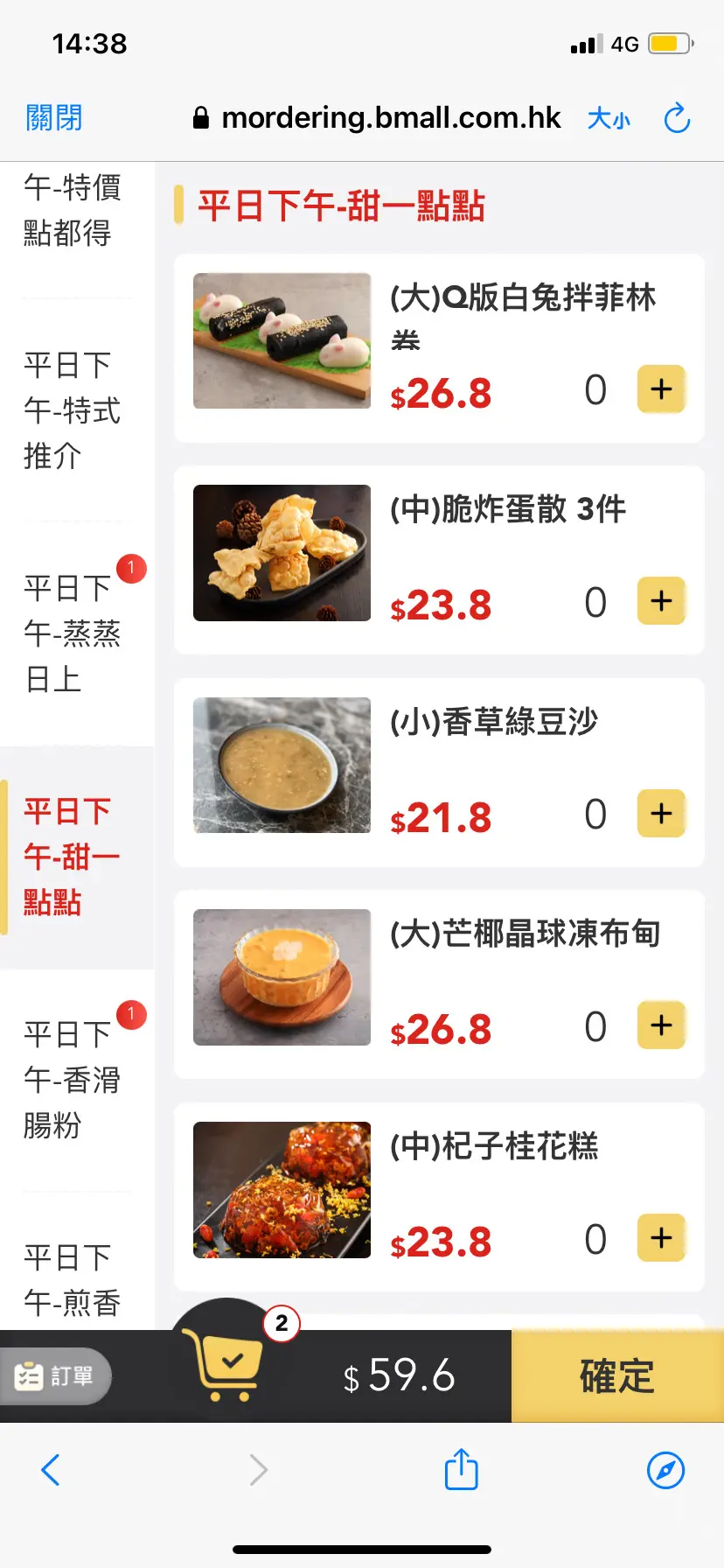This screenshot has width=724, height=1568.
Task: Switch to 平日下午-蒸蒸日上 category
Action: pos(72,633)
